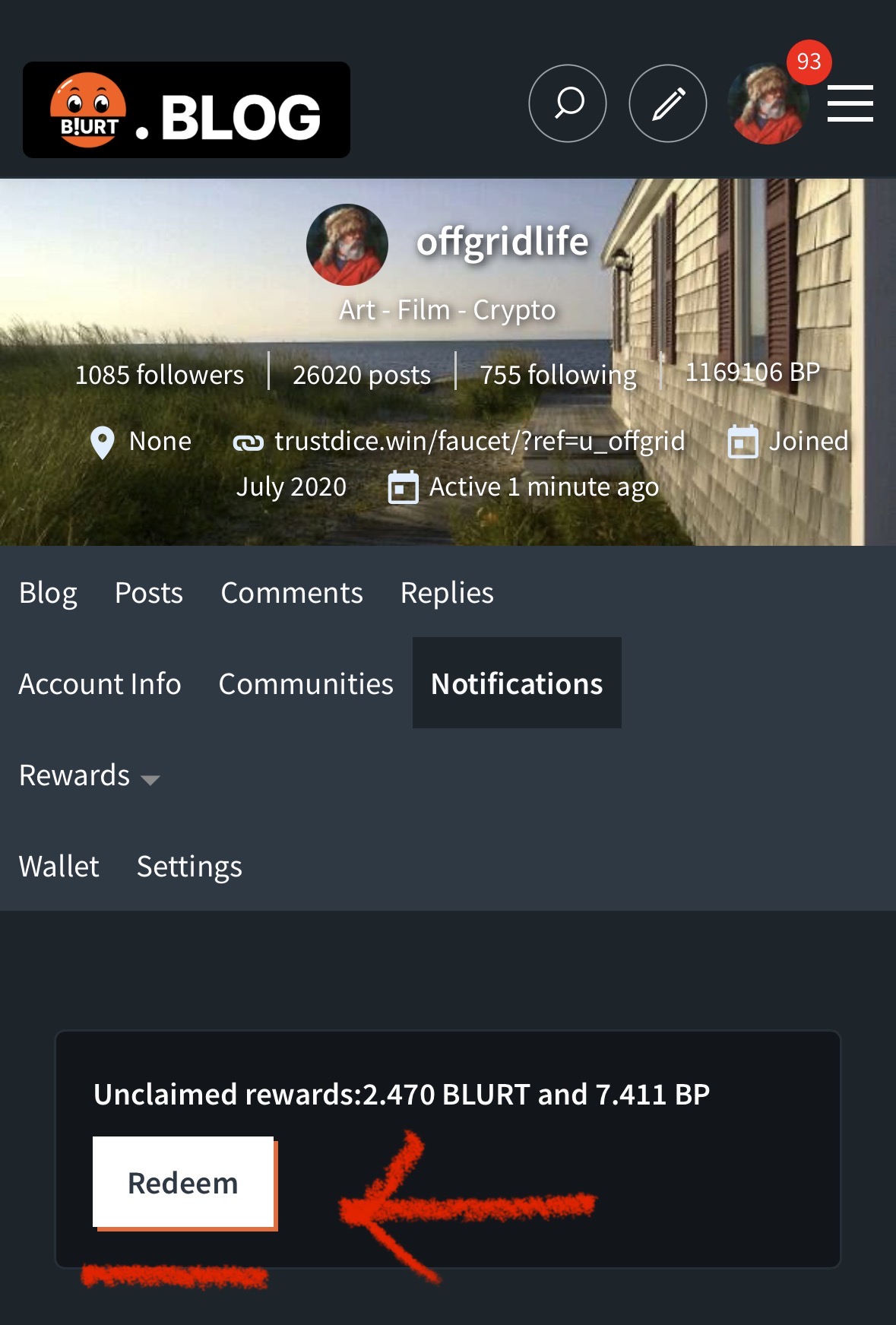Switch to the Posts tab

[x=149, y=593]
